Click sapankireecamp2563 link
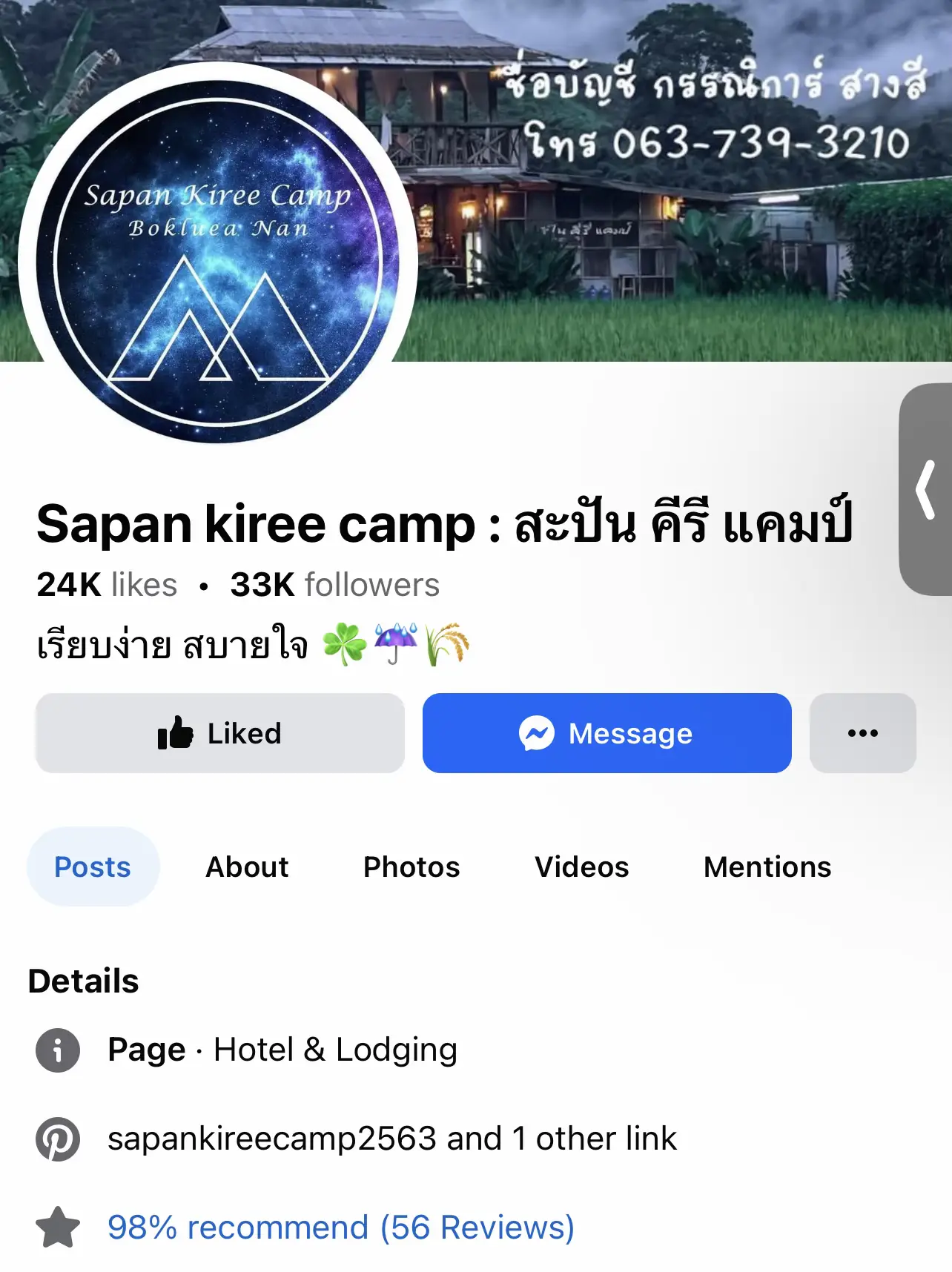The width and height of the screenshot is (952, 1272). click(x=271, y=1139)
